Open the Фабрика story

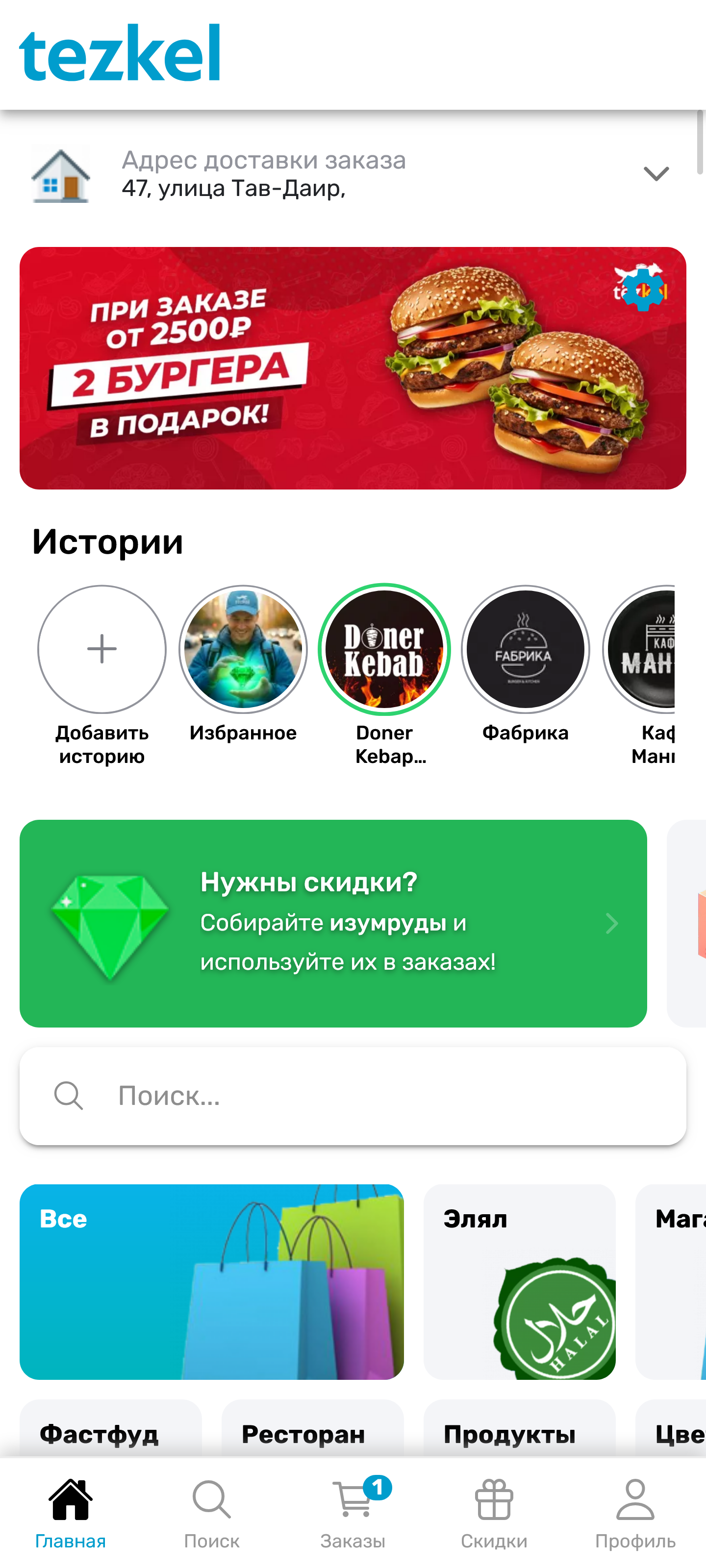(x=525, y=649)
